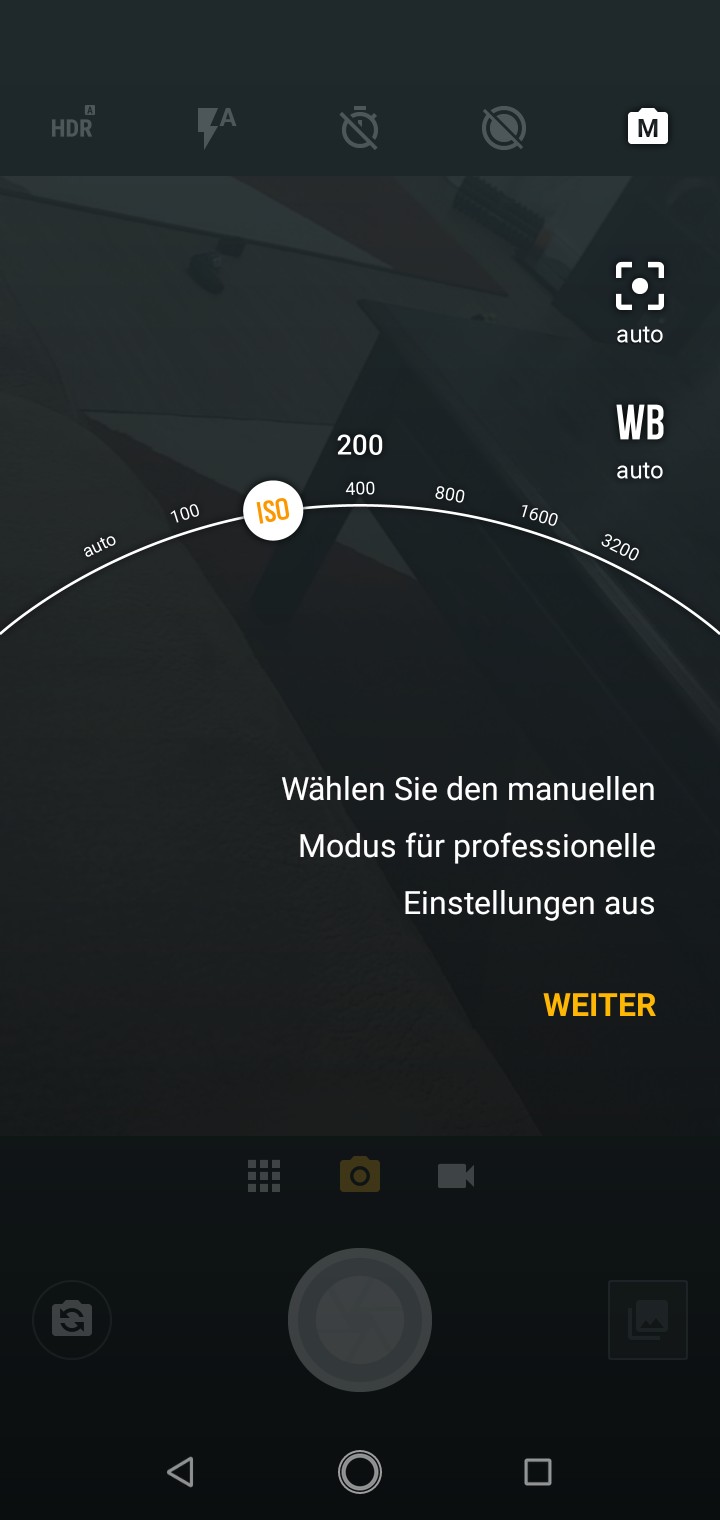This screenshot has height=1520, width=720.
Task: Disable the fourth top-bar camera option
Action: [x=504, y=127]
